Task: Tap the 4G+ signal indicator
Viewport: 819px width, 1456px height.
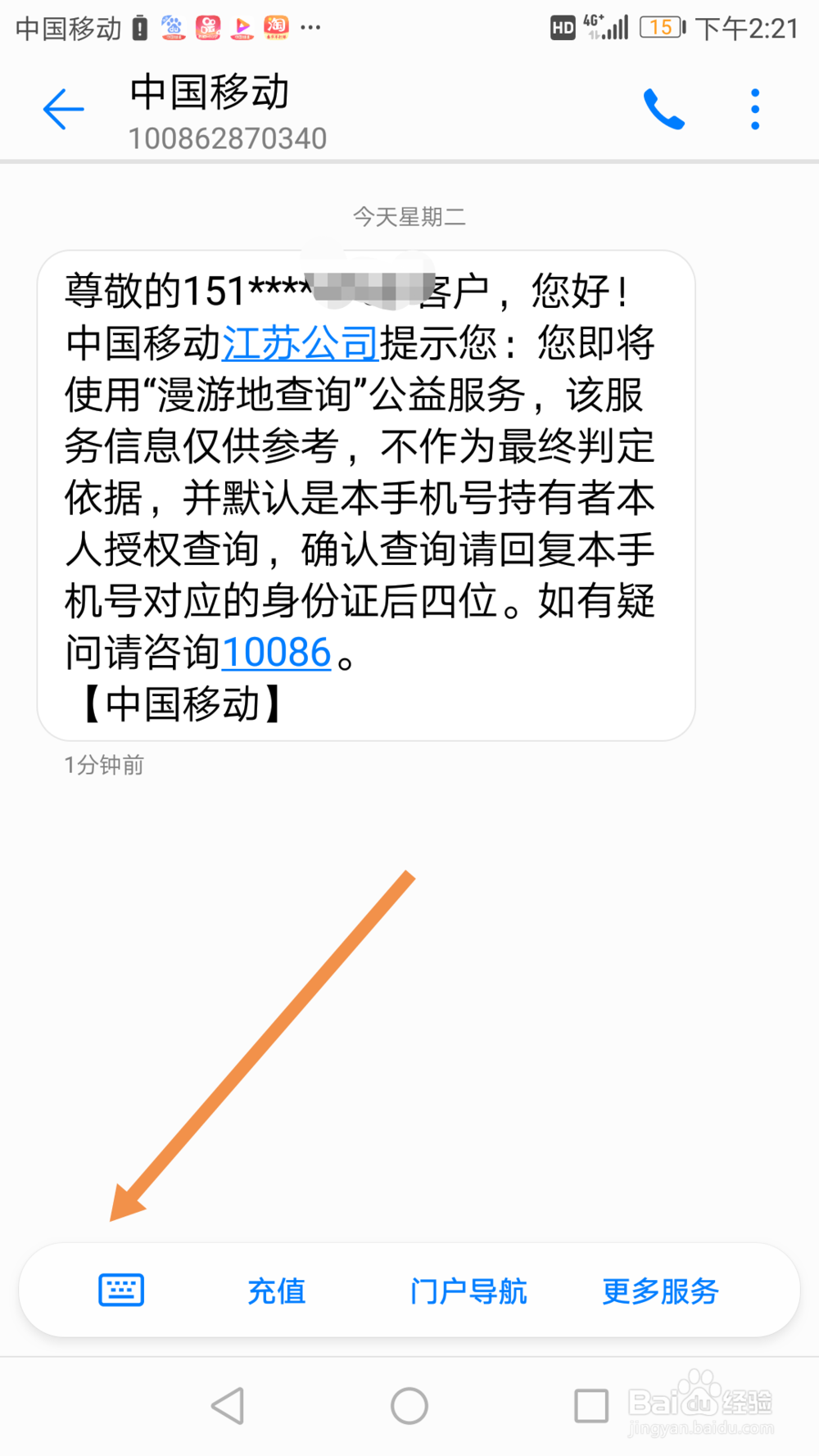Action: tap(604, 27)
